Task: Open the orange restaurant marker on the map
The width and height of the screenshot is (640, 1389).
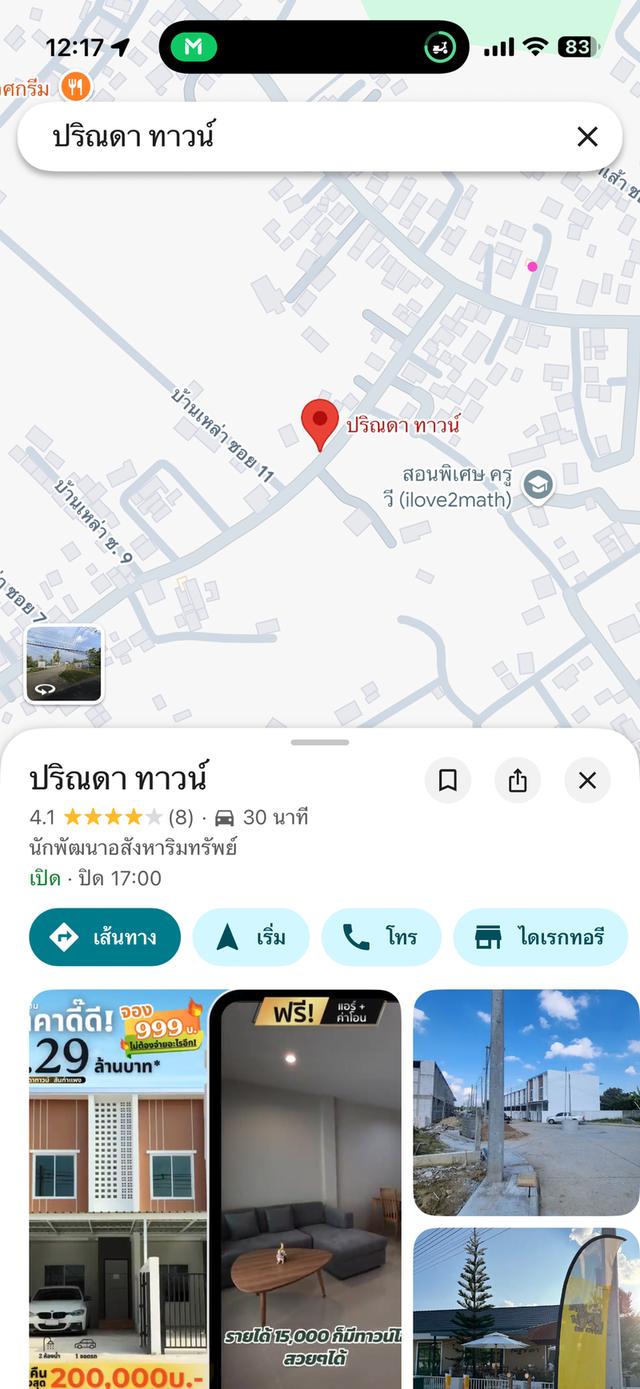Action: [x=76, y=86]
